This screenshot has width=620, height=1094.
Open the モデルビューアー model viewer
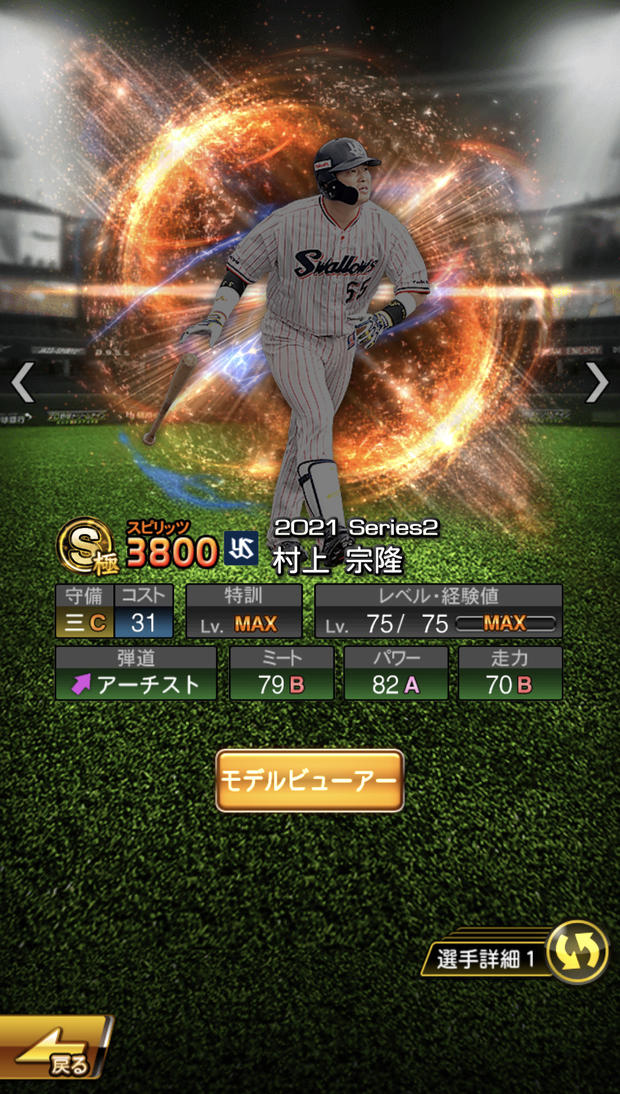pyautogui.click(x=310, y=780)
